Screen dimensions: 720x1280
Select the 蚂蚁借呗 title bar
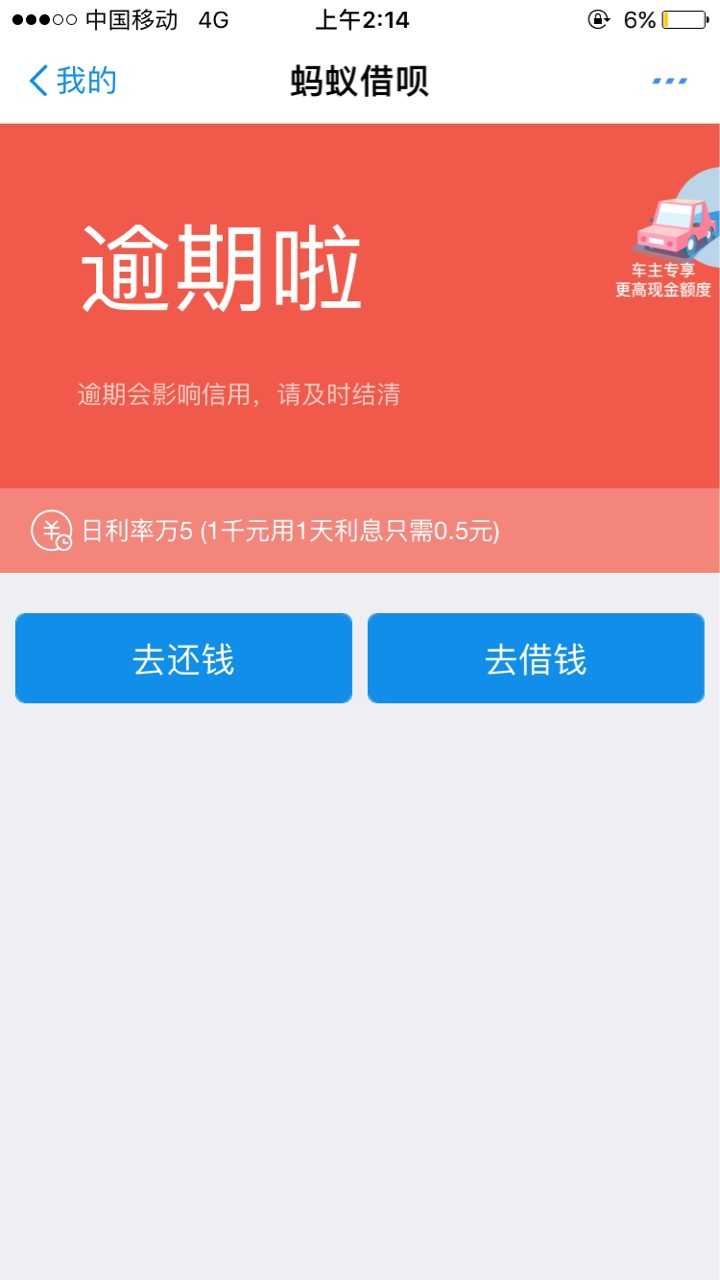coord(360,83)
